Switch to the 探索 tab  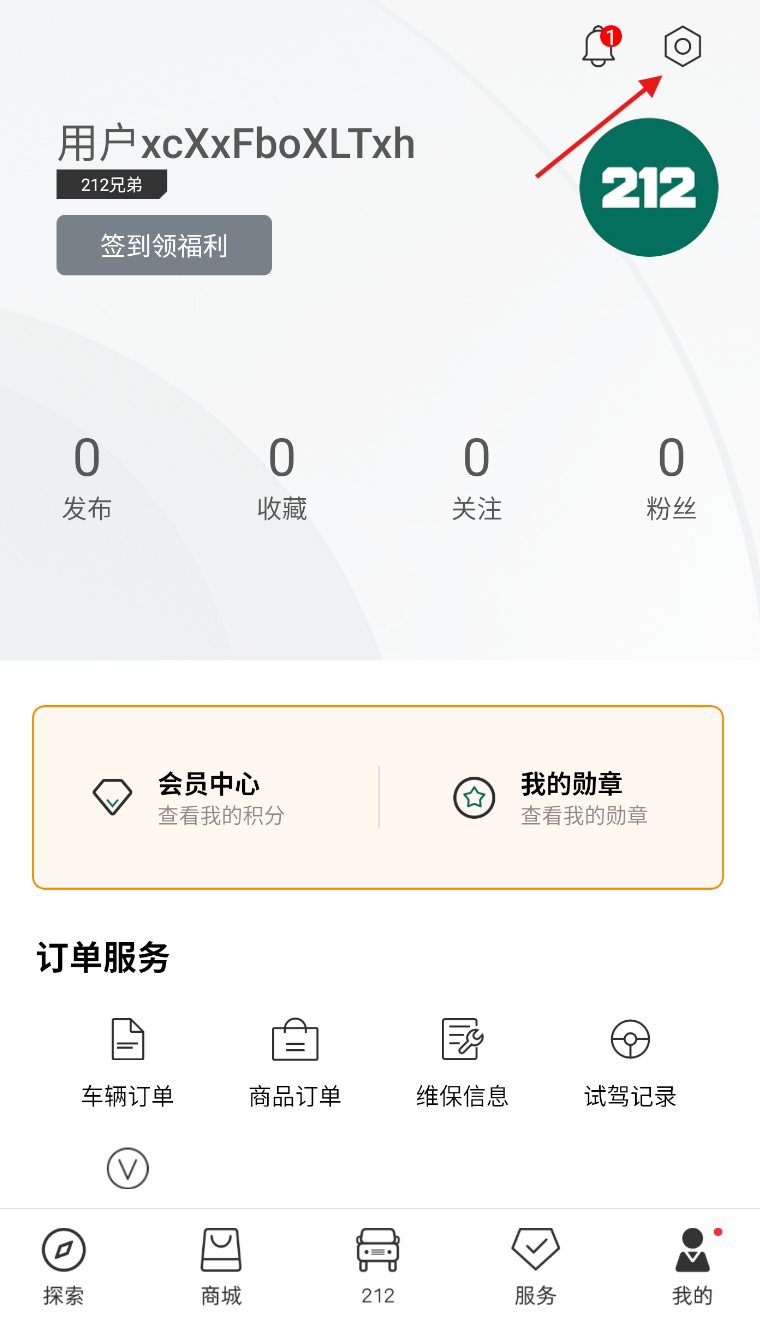click(x=64, y=1267)
